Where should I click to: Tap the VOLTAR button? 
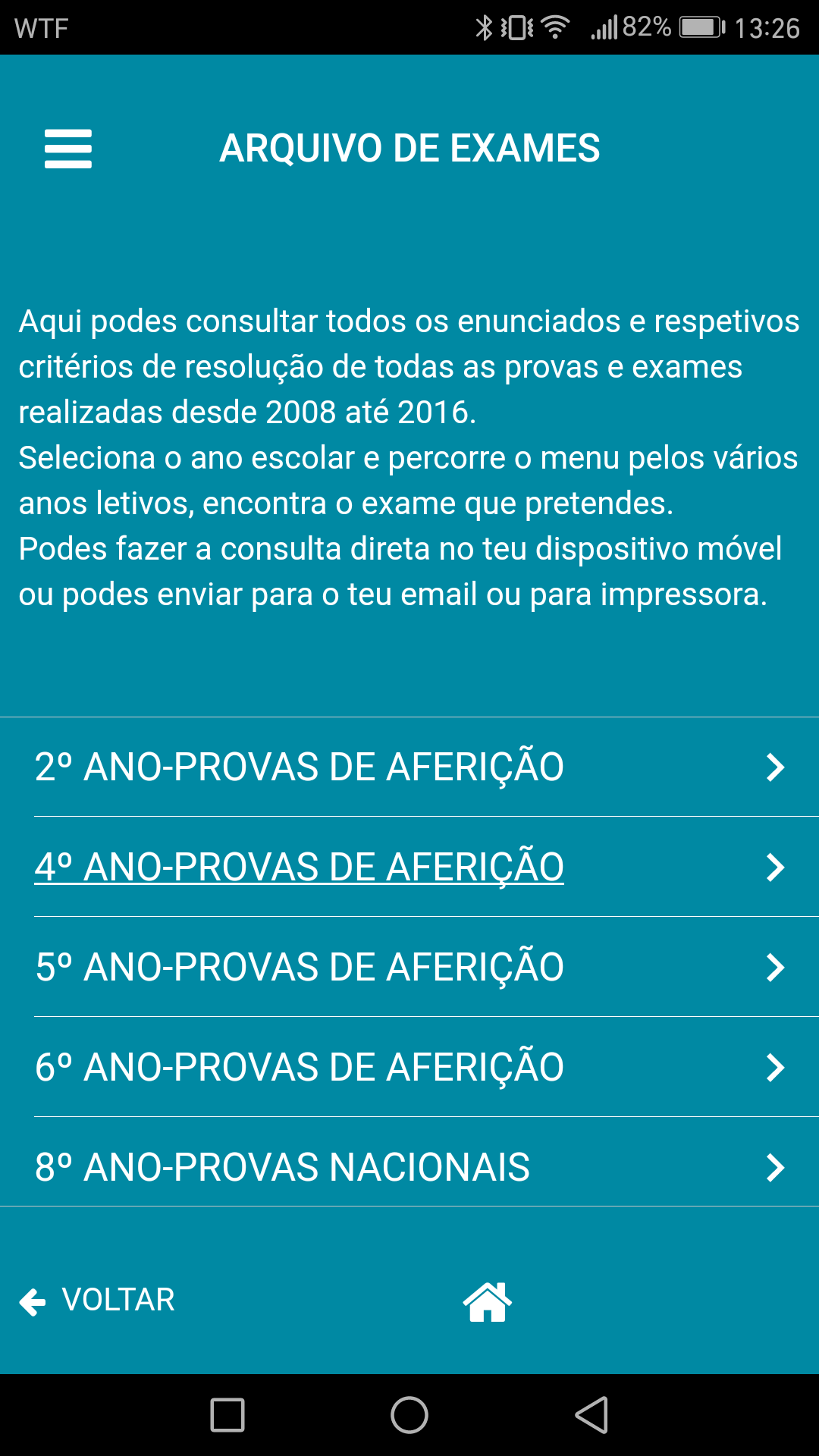pos(118,1300)
